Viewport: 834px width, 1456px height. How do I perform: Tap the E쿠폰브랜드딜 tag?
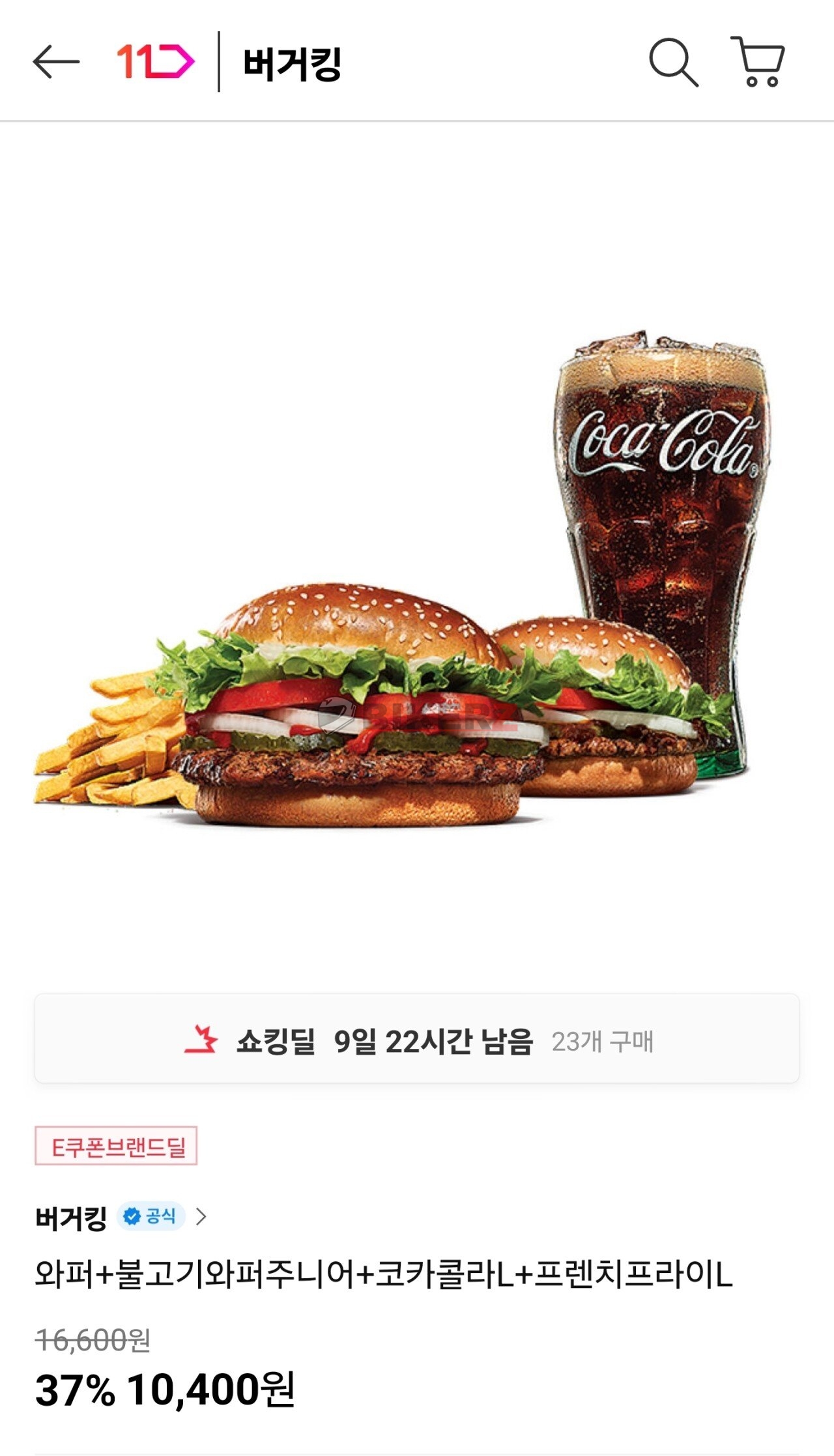116,1146
